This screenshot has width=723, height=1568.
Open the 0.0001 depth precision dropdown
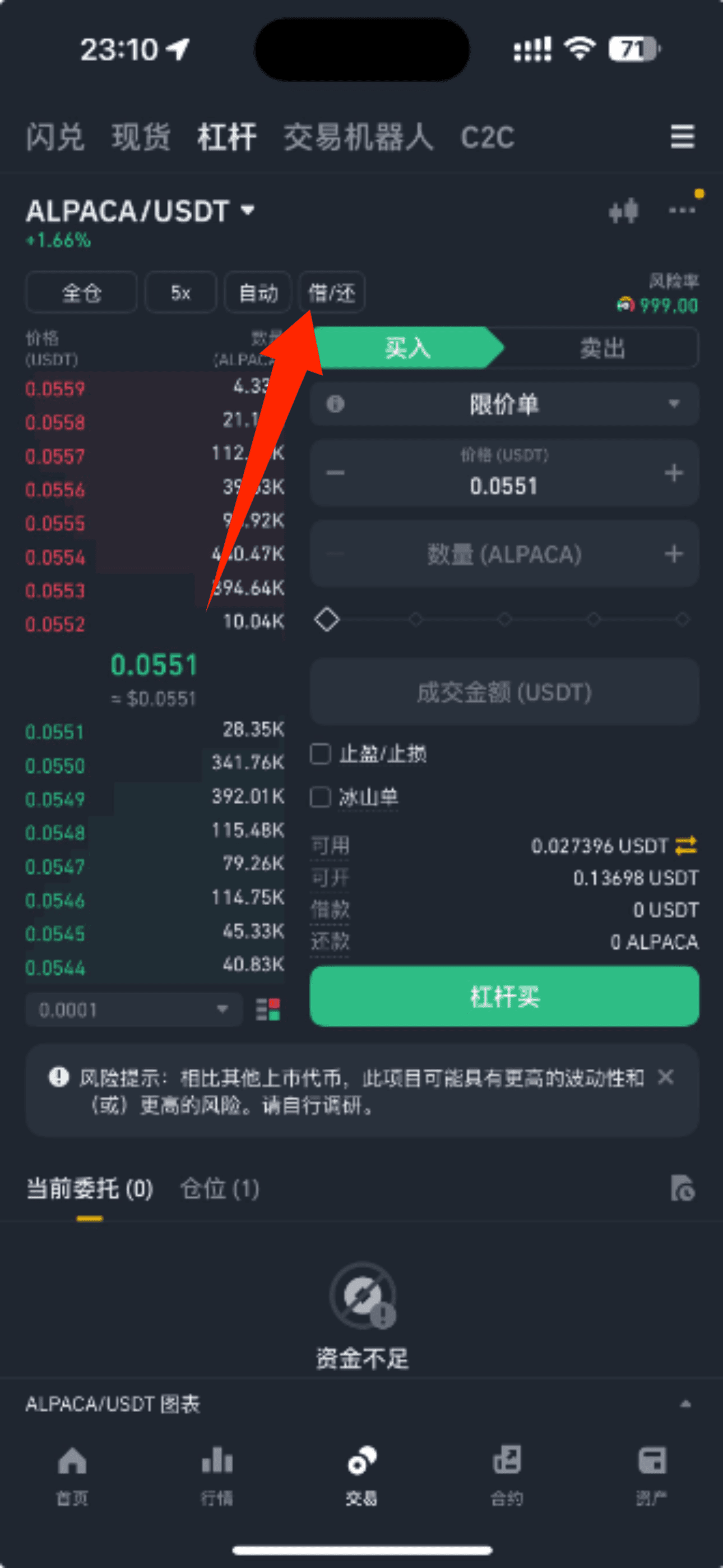pos(134,1010)
